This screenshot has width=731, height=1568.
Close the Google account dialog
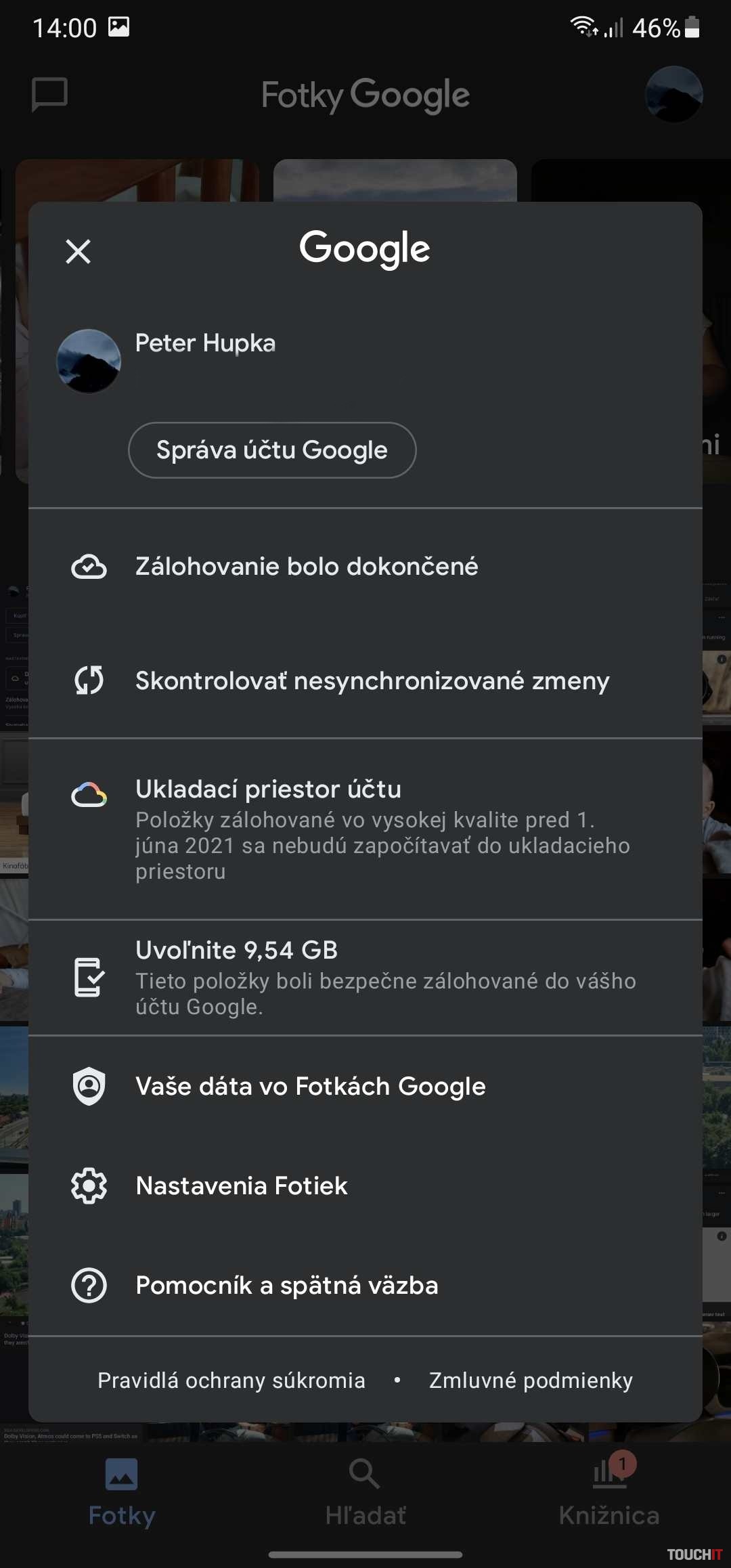78,251
